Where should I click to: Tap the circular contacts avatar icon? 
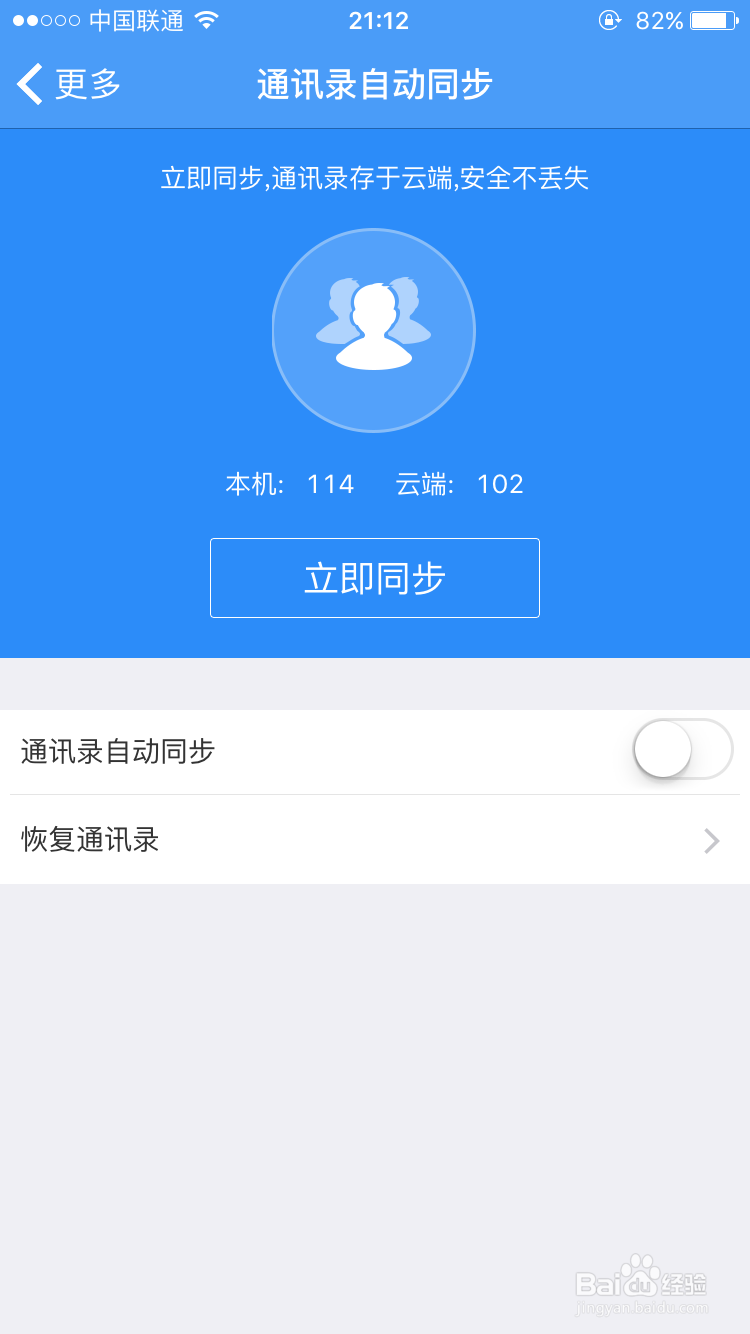tap(374, 330)
